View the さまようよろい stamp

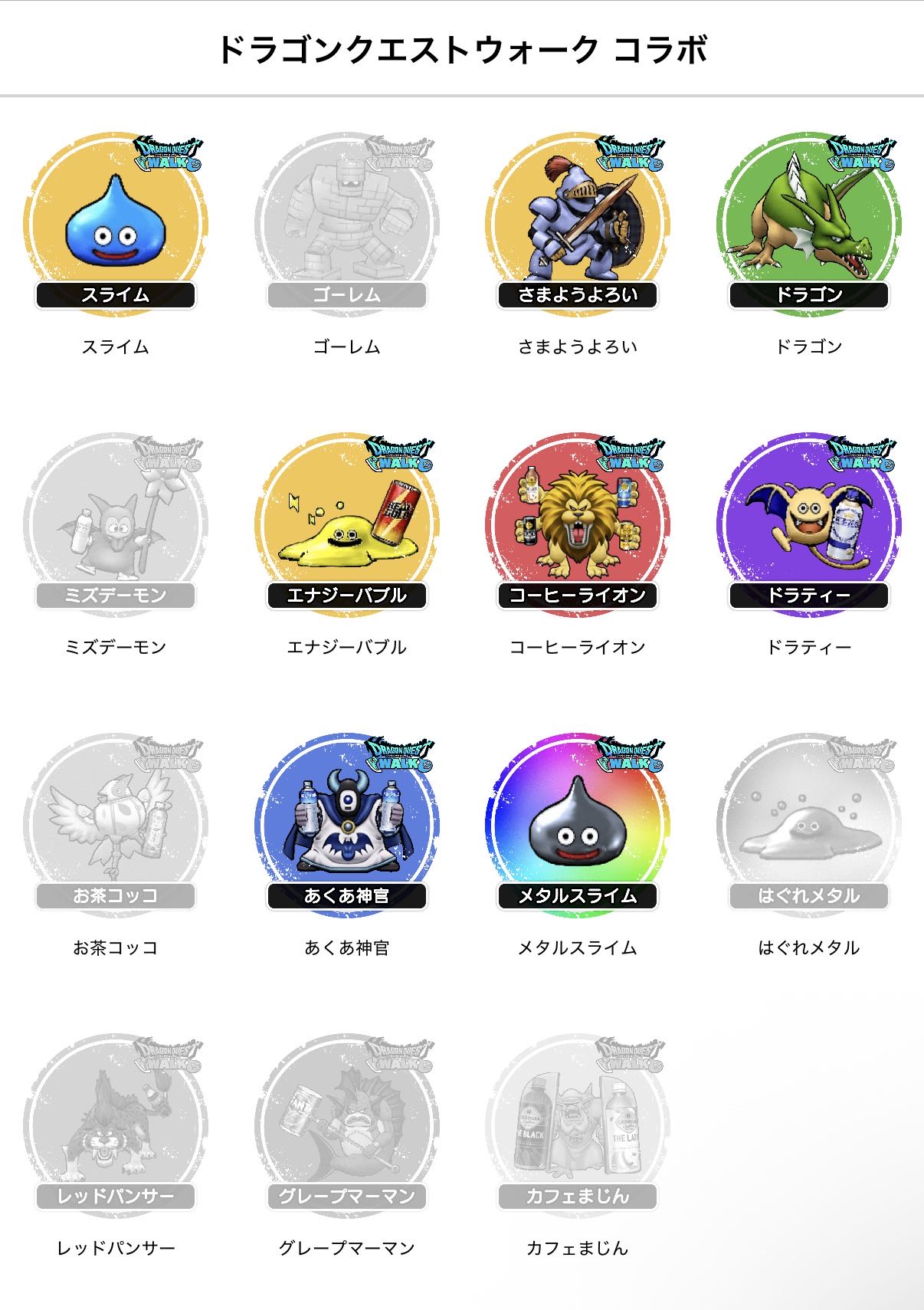pyautogui.click(x=578, y=223)
